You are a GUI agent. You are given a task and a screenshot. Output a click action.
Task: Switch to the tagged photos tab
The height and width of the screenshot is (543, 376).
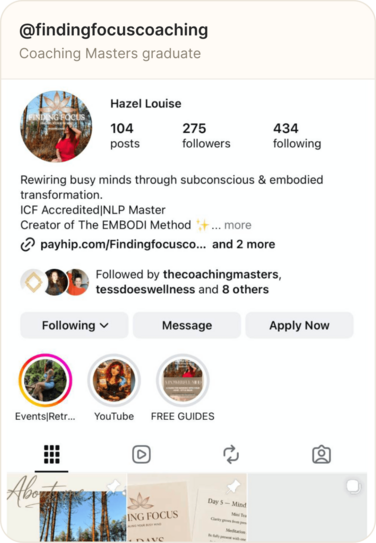click(322, 454)
